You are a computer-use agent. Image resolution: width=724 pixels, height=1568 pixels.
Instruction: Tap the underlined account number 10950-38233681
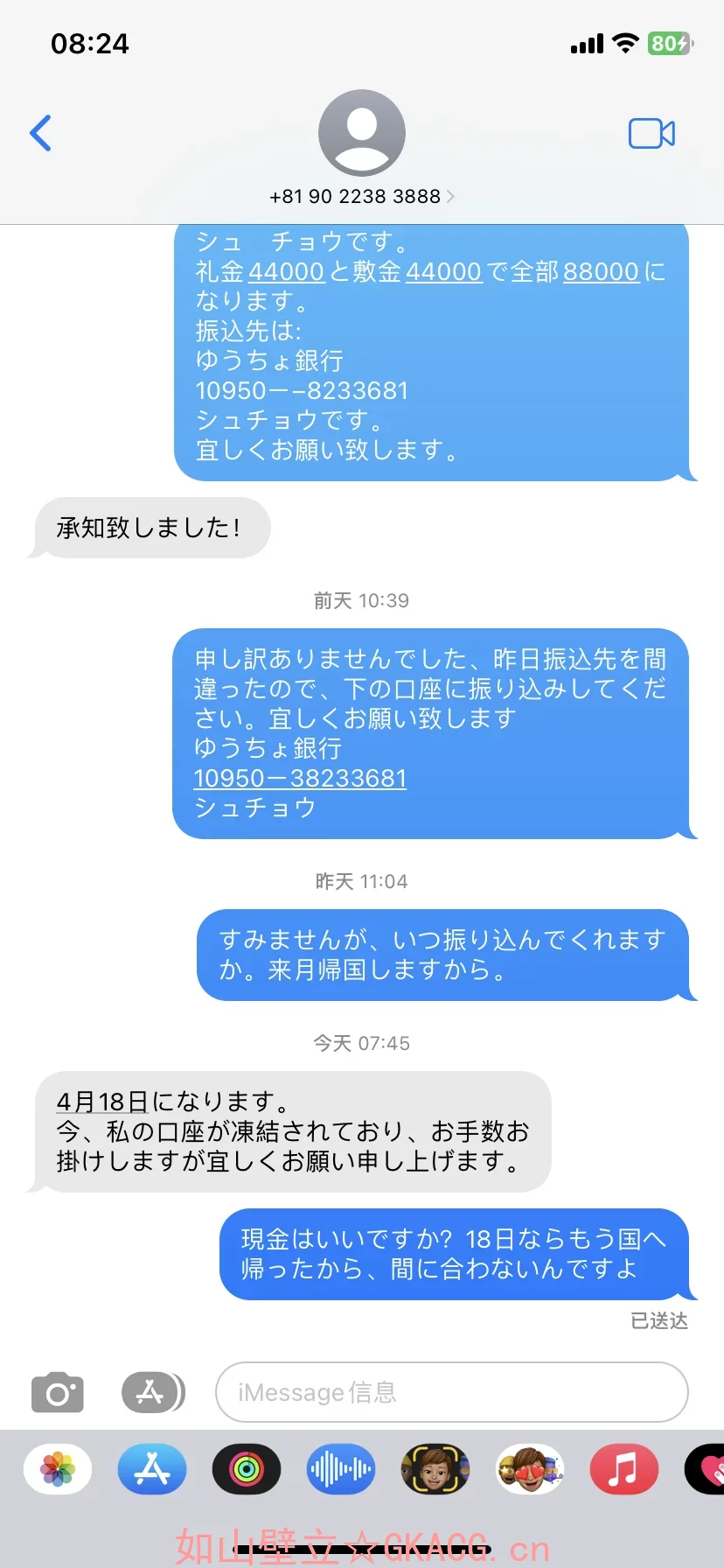300,778
